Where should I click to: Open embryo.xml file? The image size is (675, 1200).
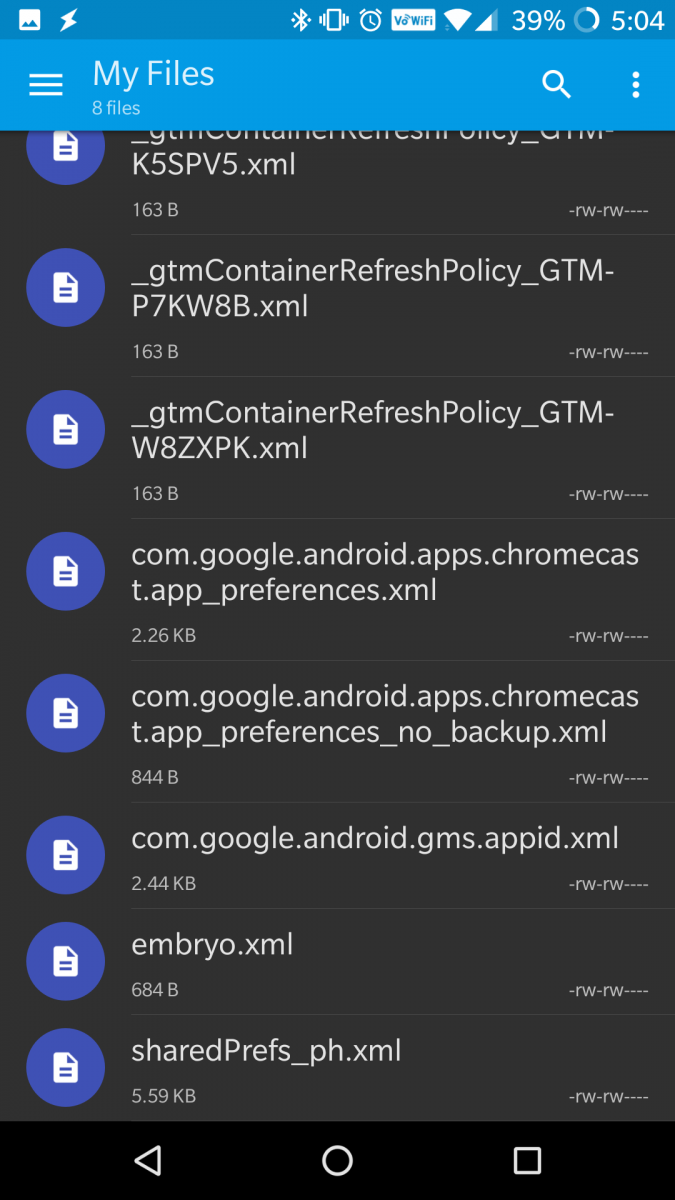[337, 961]
